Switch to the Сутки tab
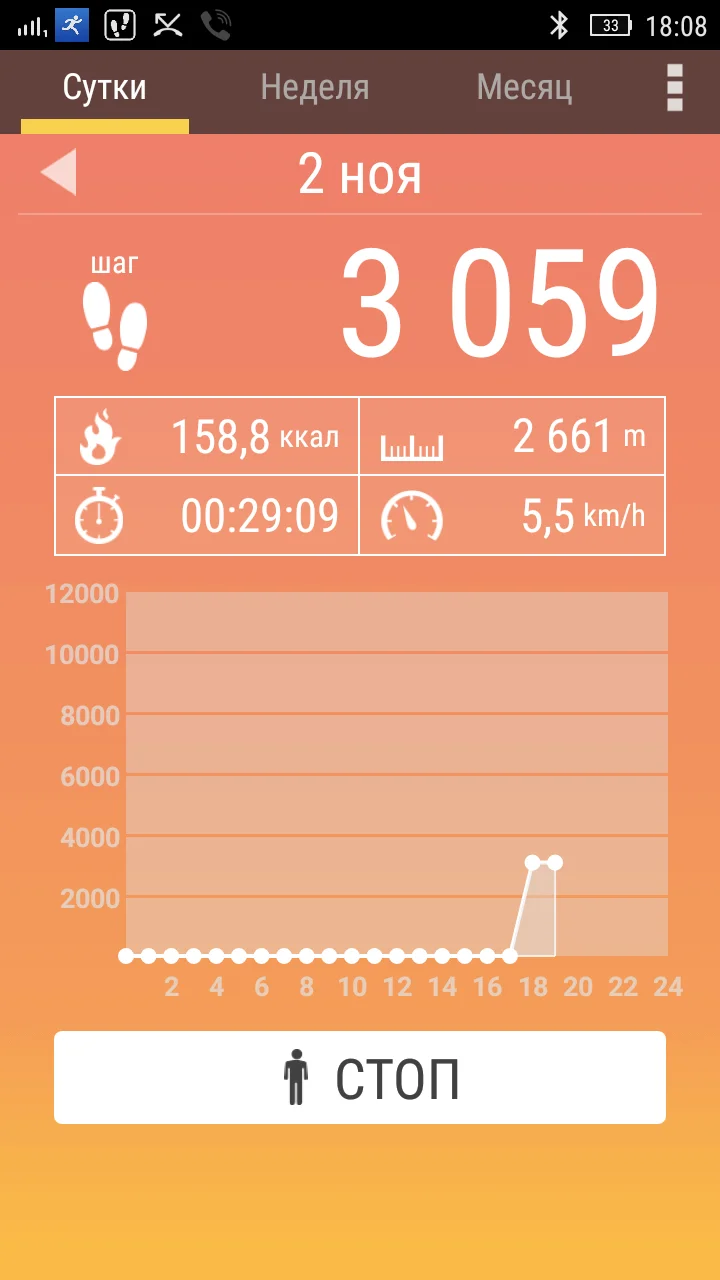Viewport: 720px width, 1280px height. coord(104,88)
